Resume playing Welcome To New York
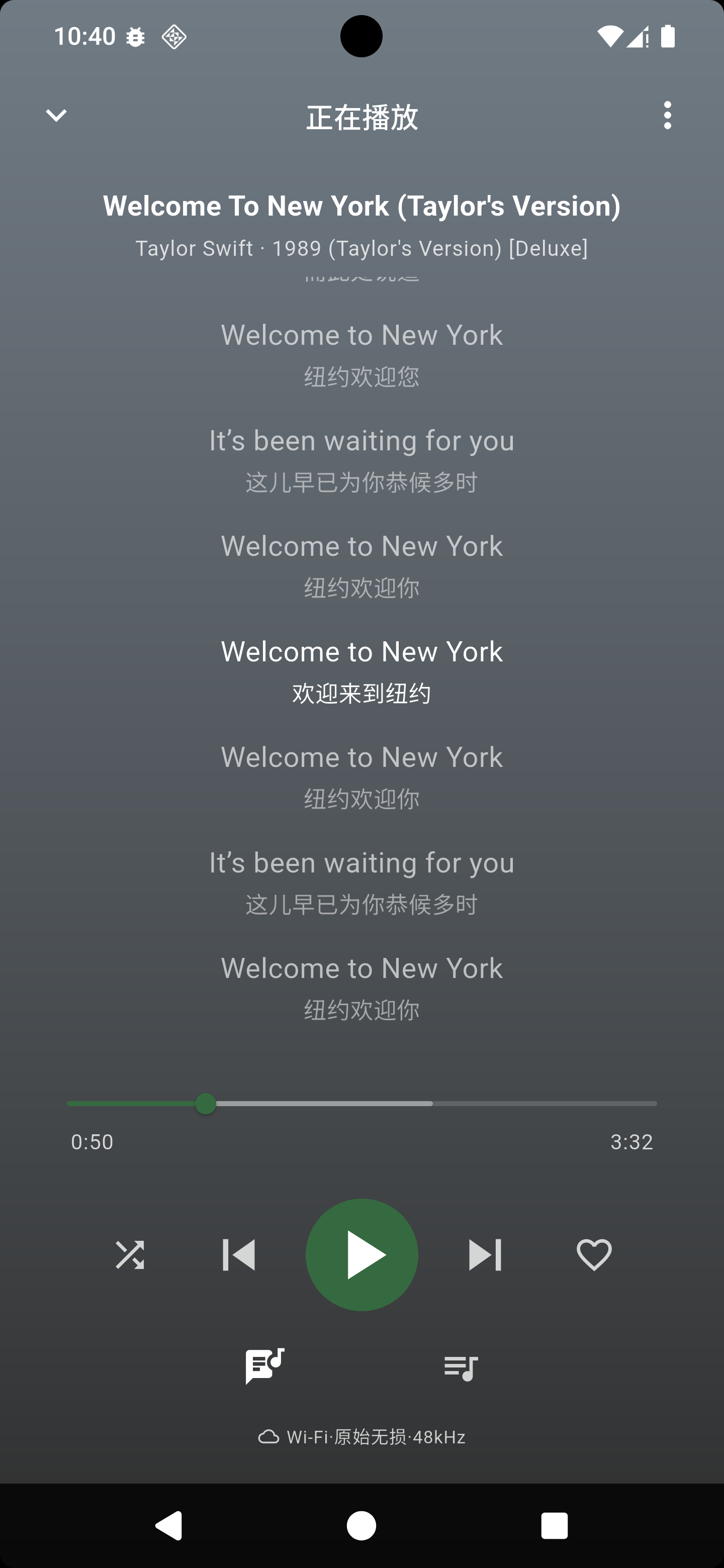Viewport: 724px width, 1568px height. point(361,1254)
